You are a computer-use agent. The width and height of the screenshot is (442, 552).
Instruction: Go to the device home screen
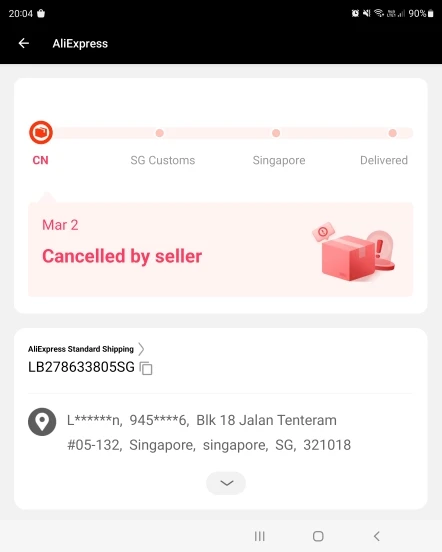[x=318, y=536]
